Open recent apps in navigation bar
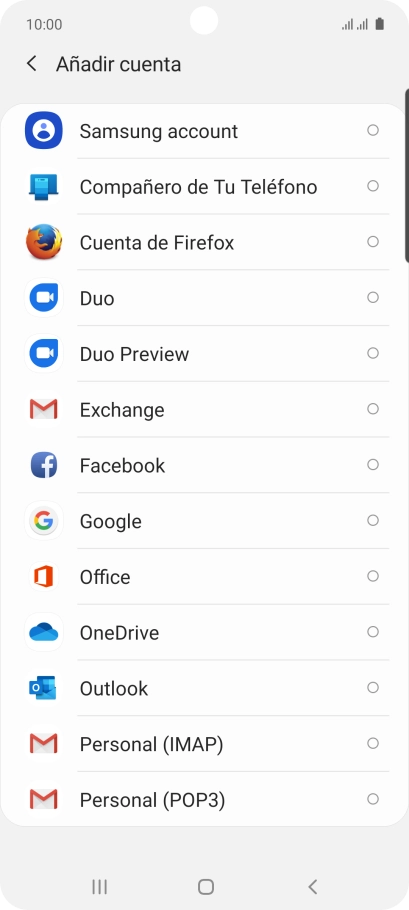This screenshot has width=409, height=910. [100, 886]
